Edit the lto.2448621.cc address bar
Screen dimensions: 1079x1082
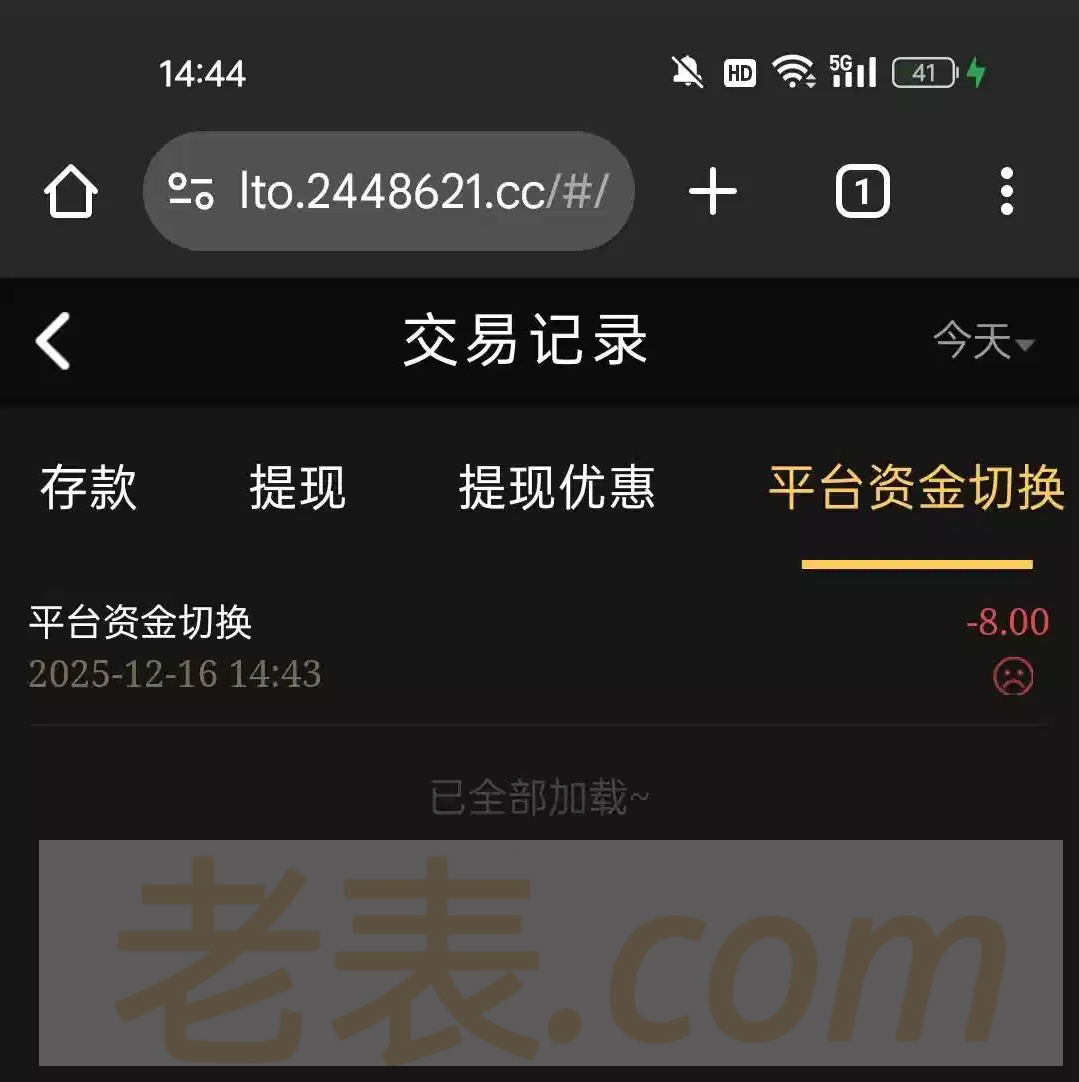[x=420, y=191]
